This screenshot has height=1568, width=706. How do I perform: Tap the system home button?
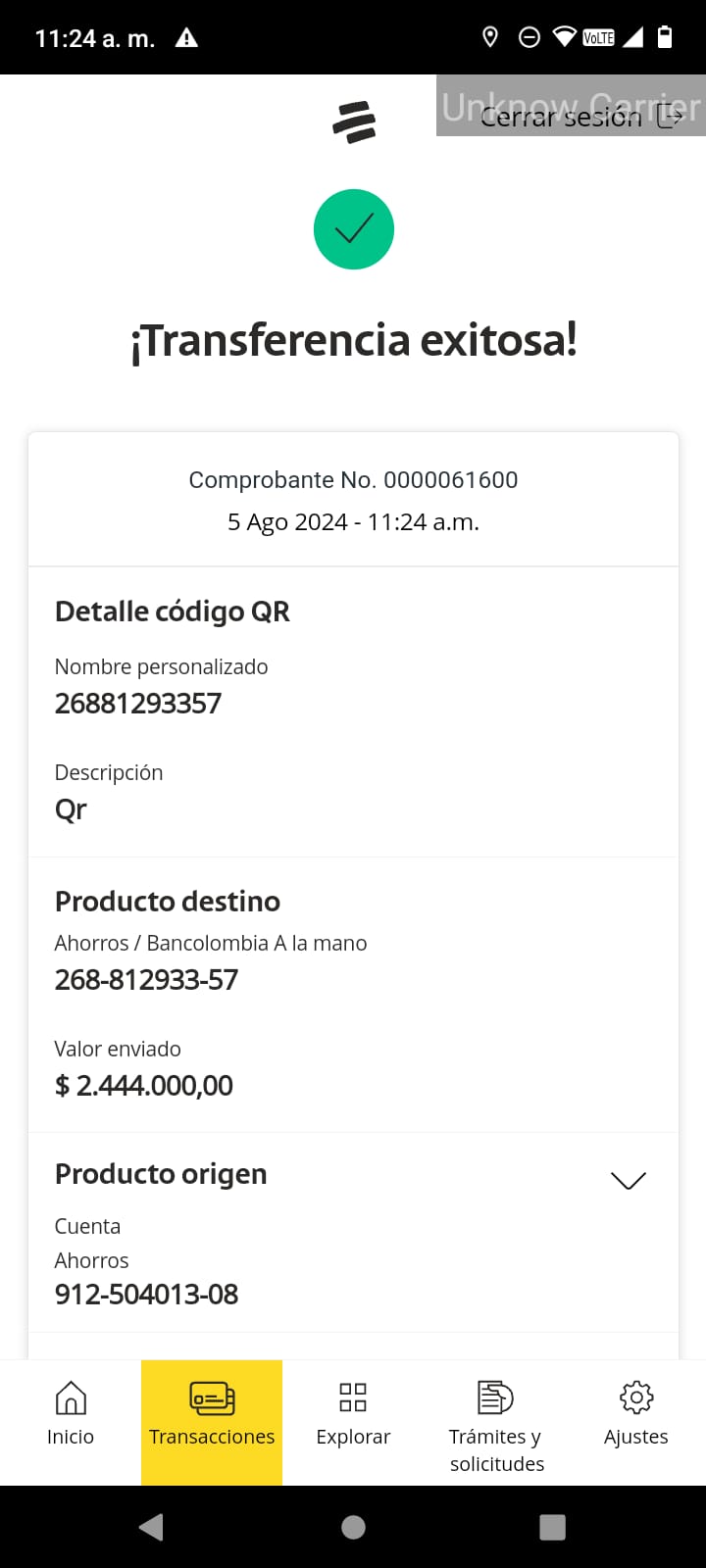pos(354,1527)
